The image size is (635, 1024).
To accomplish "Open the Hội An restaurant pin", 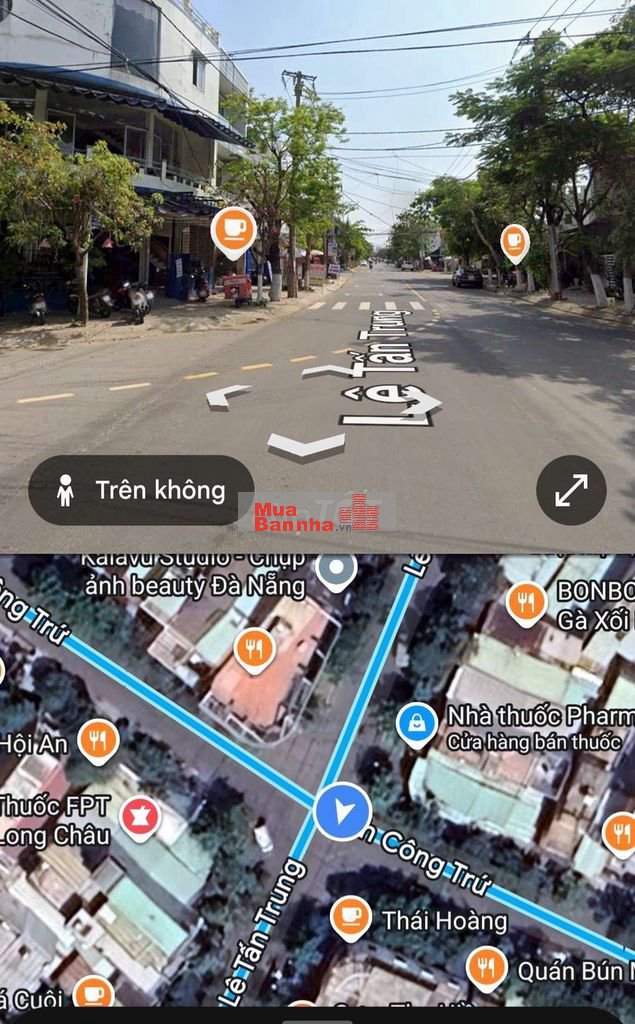I will pyautogui.click(x=97, y=740).
